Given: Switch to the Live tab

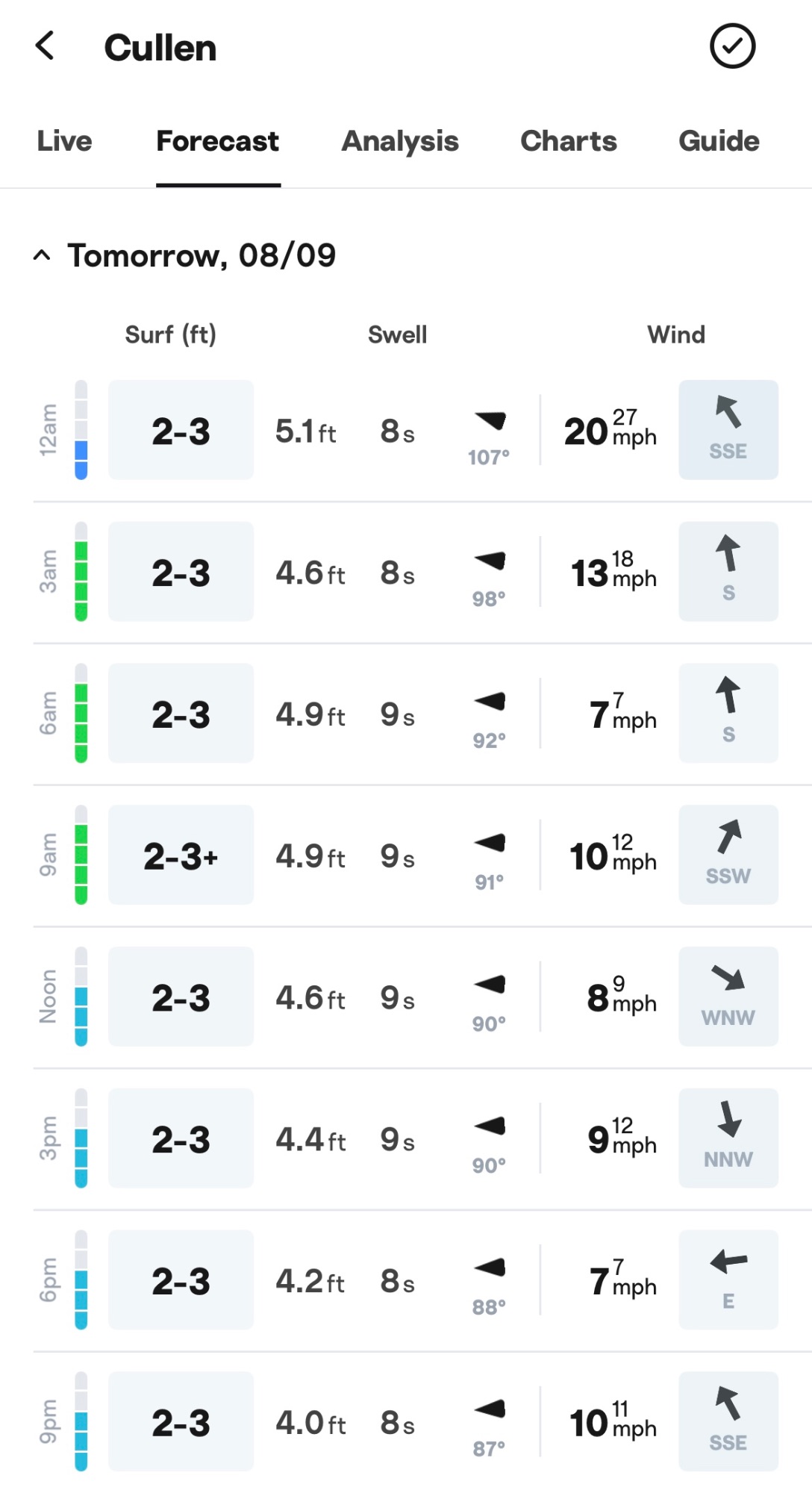Looking at the screenshot, I should coord(64,141).
